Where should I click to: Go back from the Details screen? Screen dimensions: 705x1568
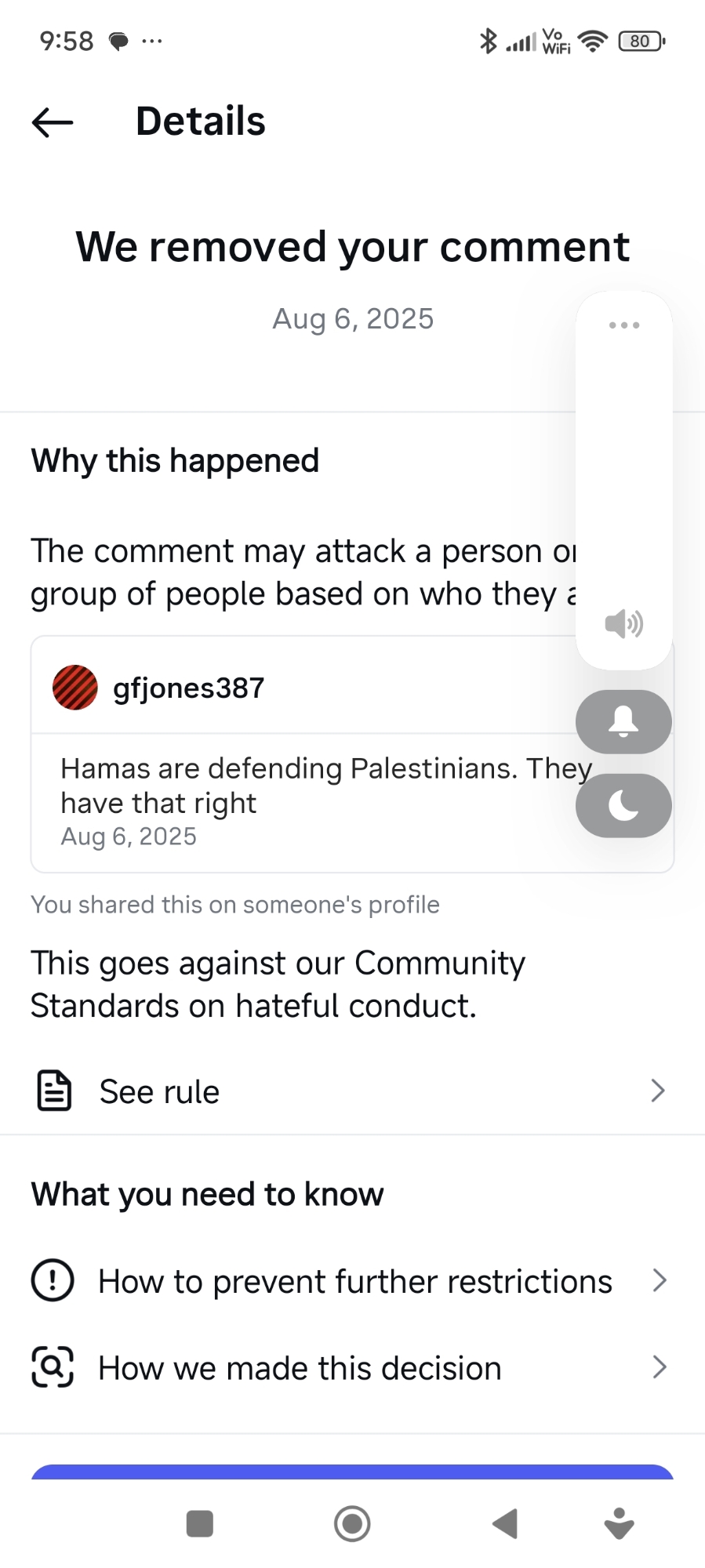tap(53, 122)
